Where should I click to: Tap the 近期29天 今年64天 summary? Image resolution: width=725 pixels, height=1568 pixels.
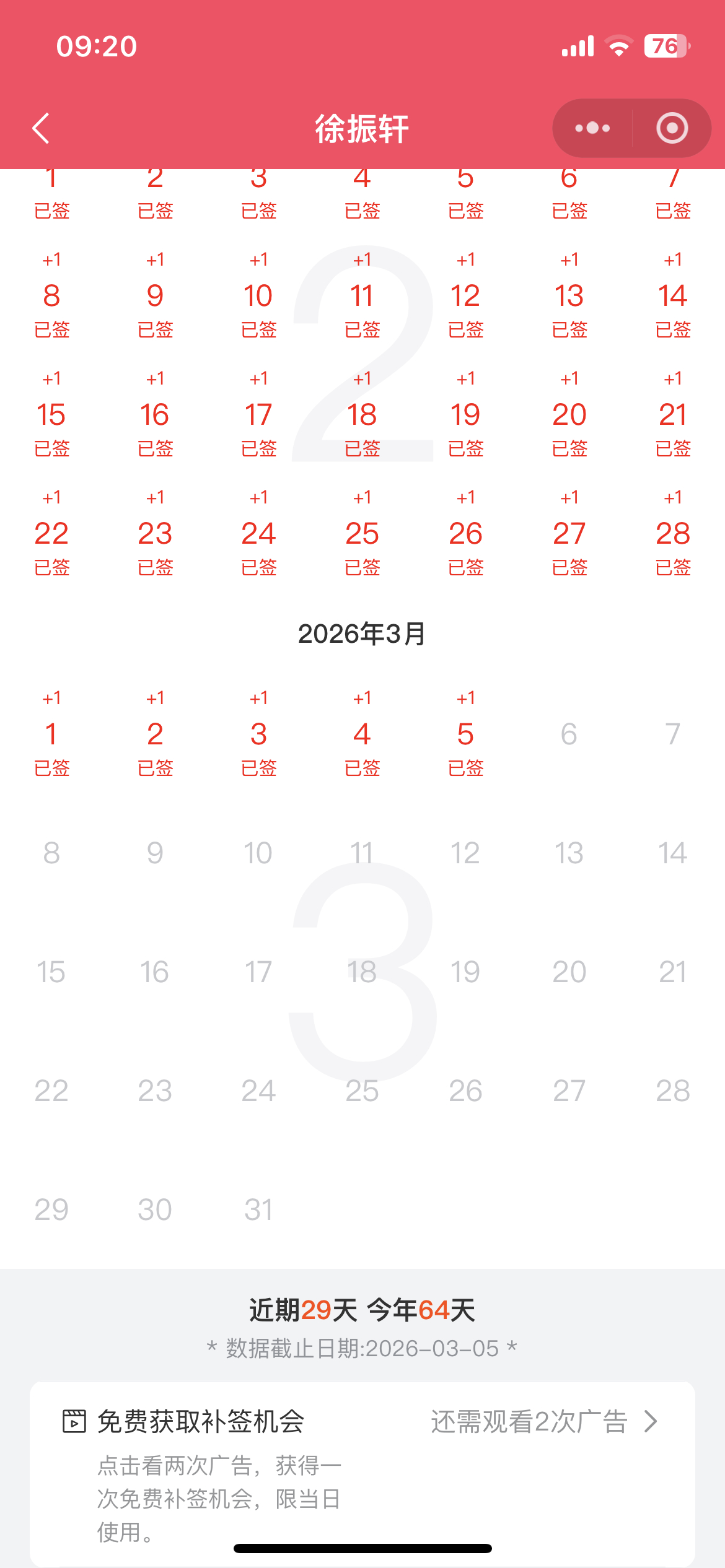click(x=362, y=1310)
